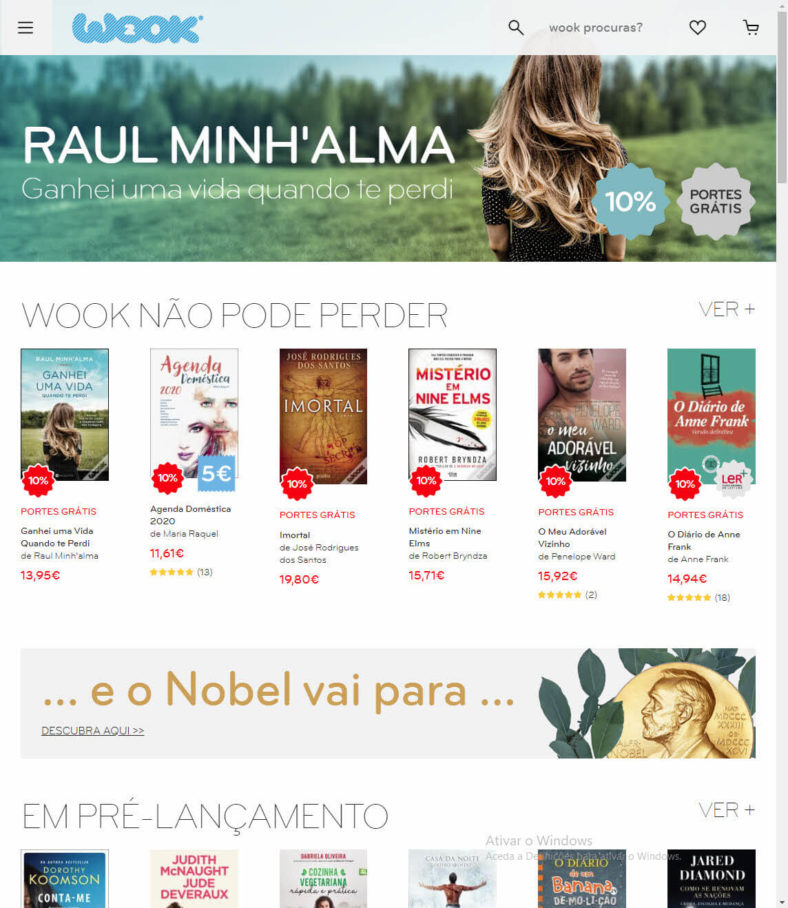The image size is (788, 908).
Task: Select the 5€ voucher badge on Agenda Doméstica
Action: point(216,476)
